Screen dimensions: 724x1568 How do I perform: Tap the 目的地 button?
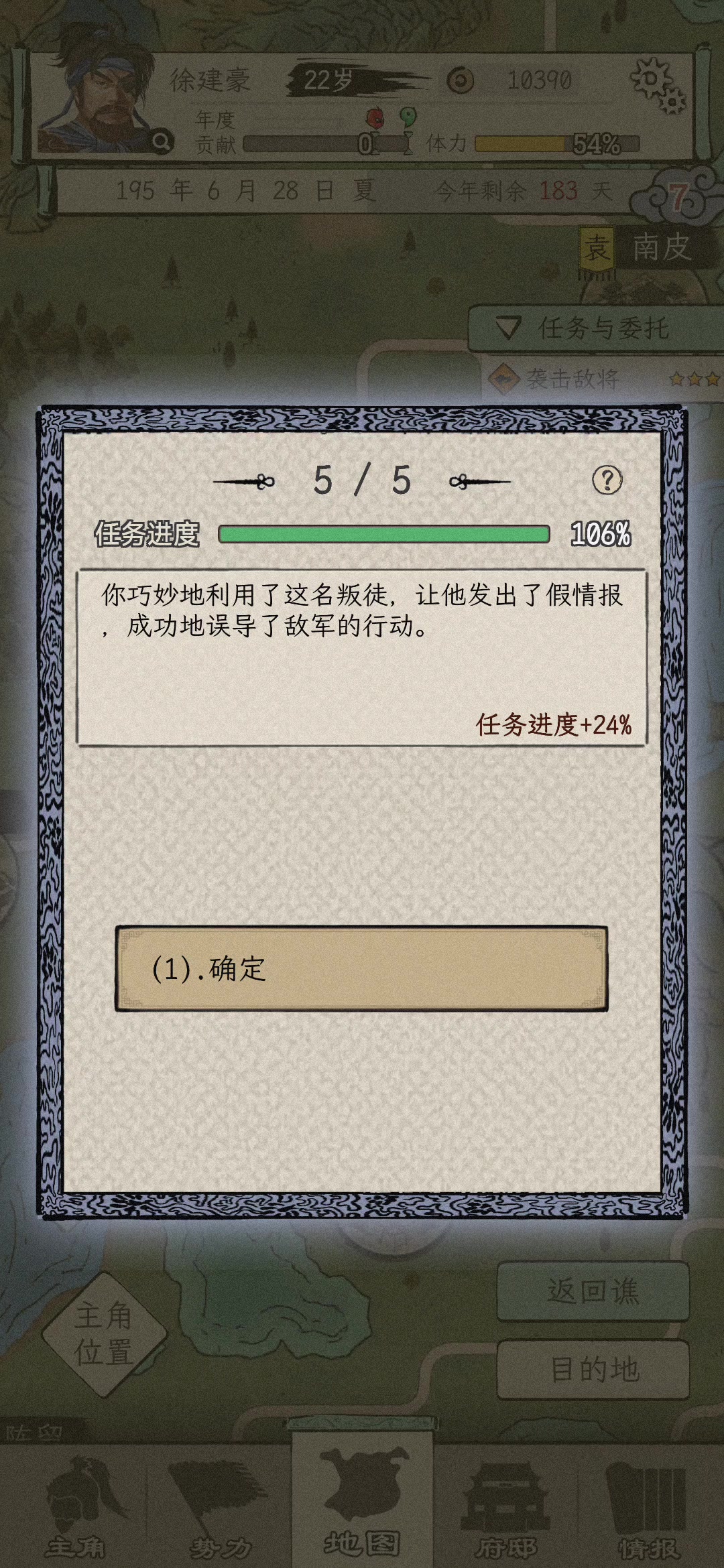click(x=593, y=1369)
